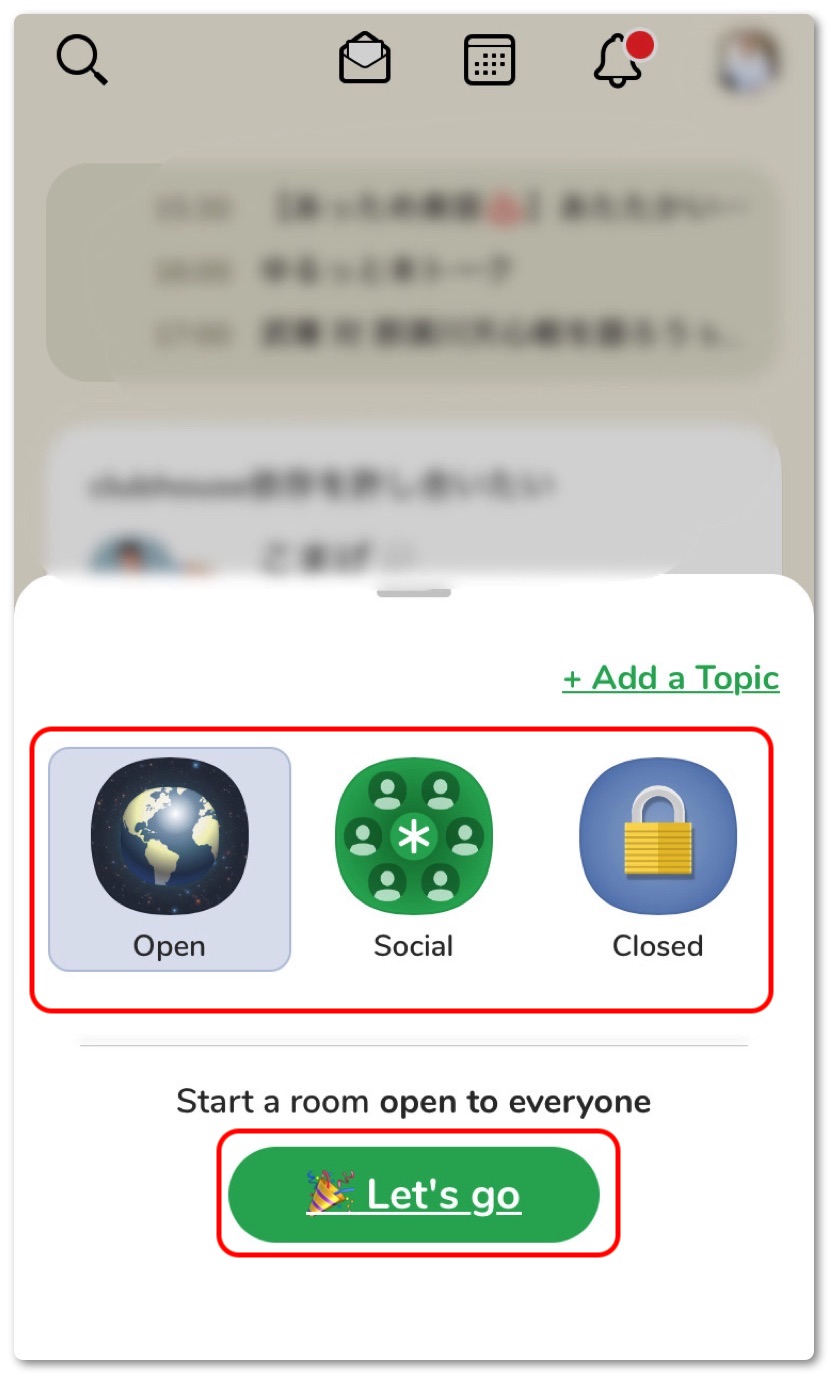Open the events calendar icon
The height and width of the screenshot is (1374, 828).
(x=490, y=60)
